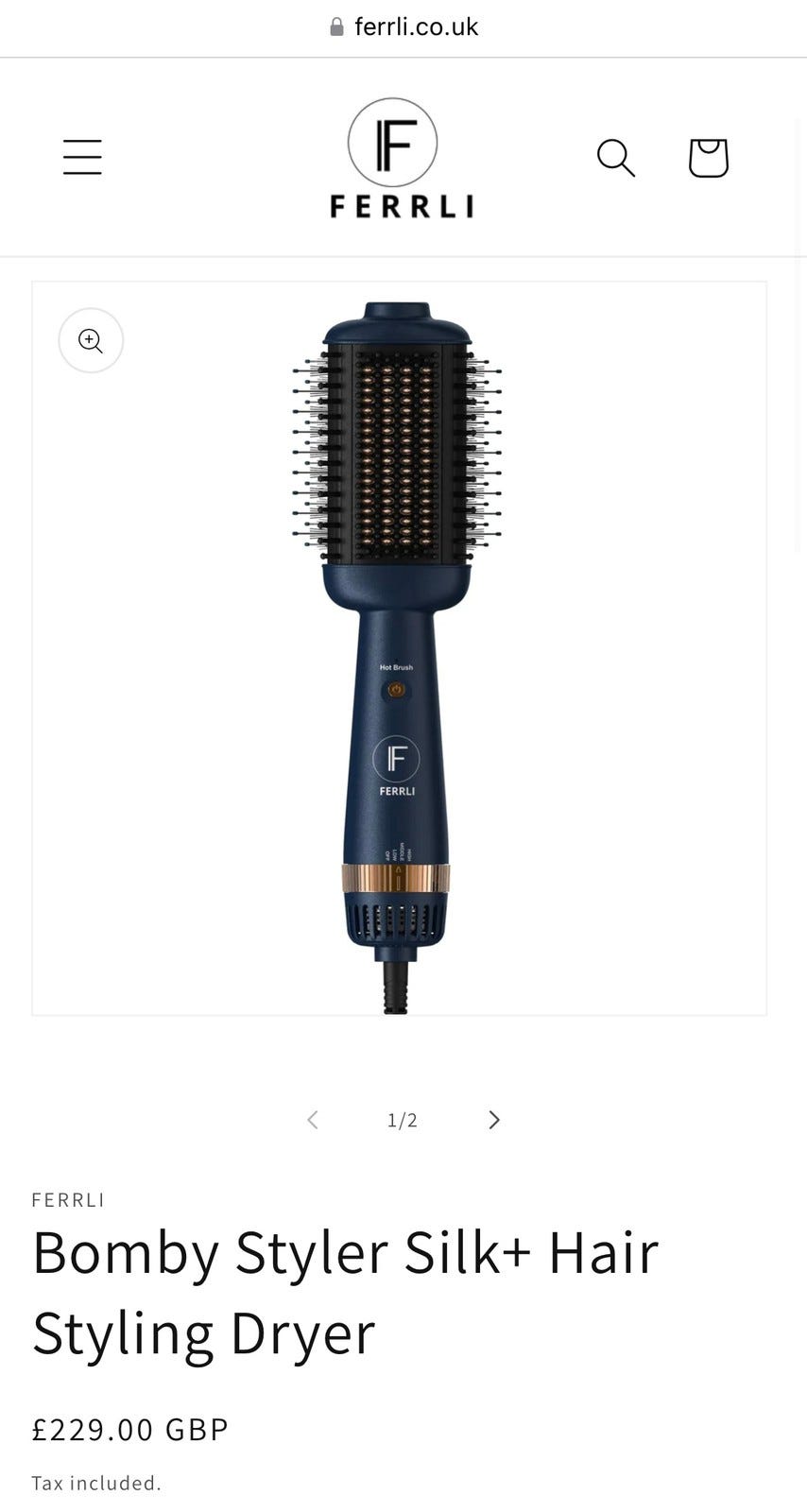Open the hair styler product photo

click(x=398, y=652)
